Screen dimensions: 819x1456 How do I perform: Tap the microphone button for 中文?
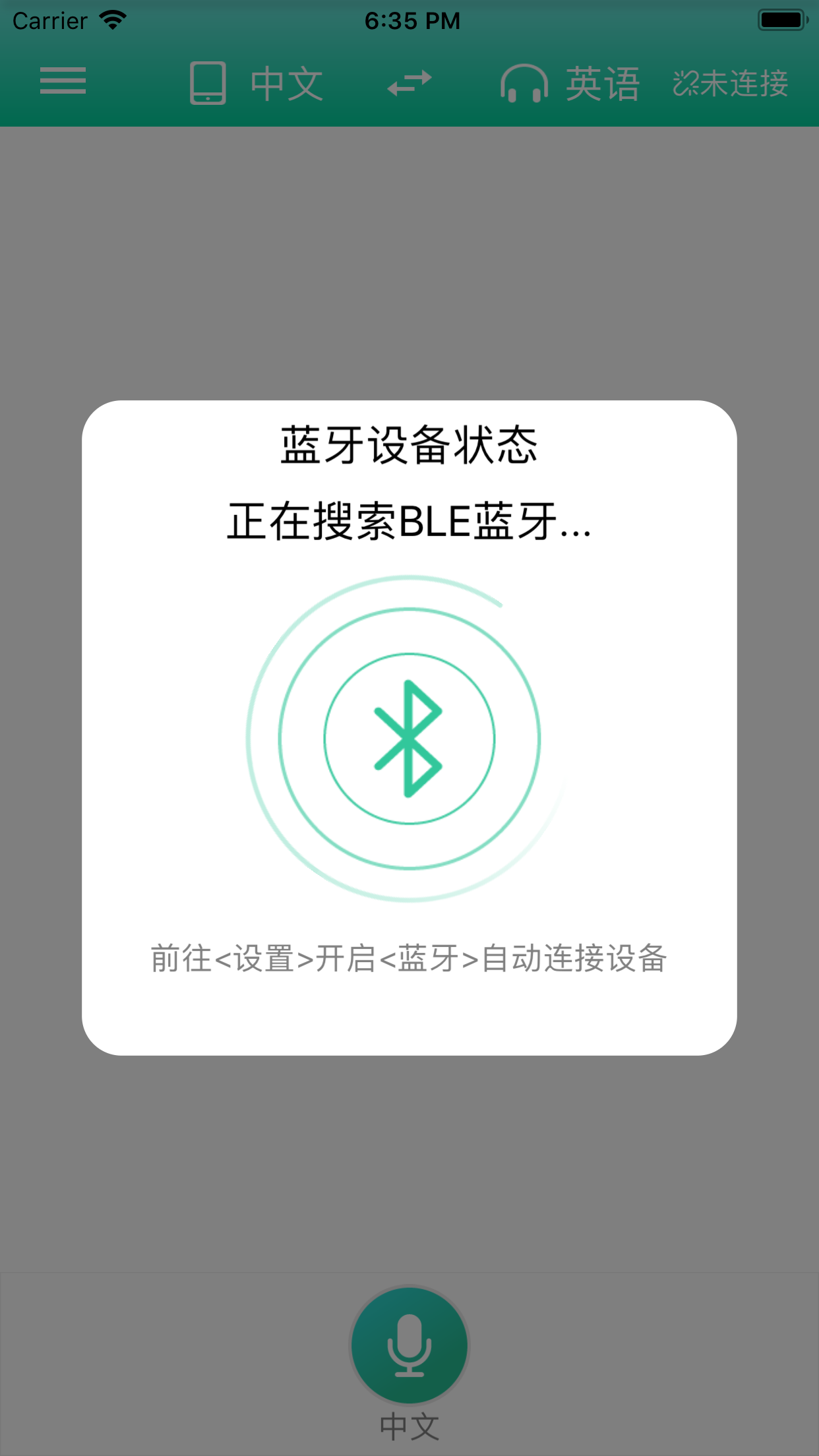point(409,1345)
